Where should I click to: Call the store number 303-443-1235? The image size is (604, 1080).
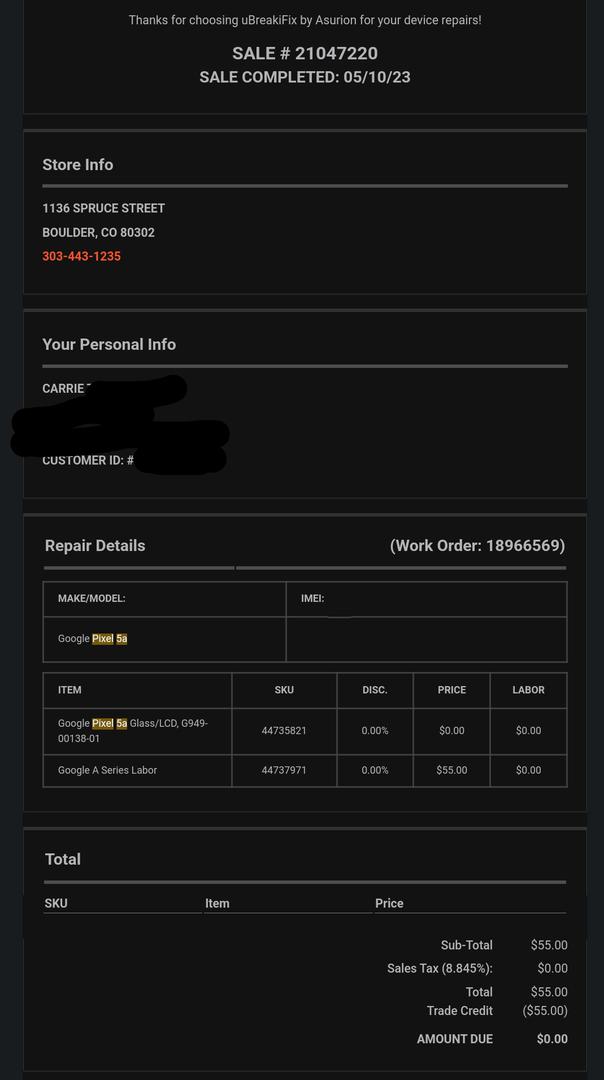(x=81, y=256)
